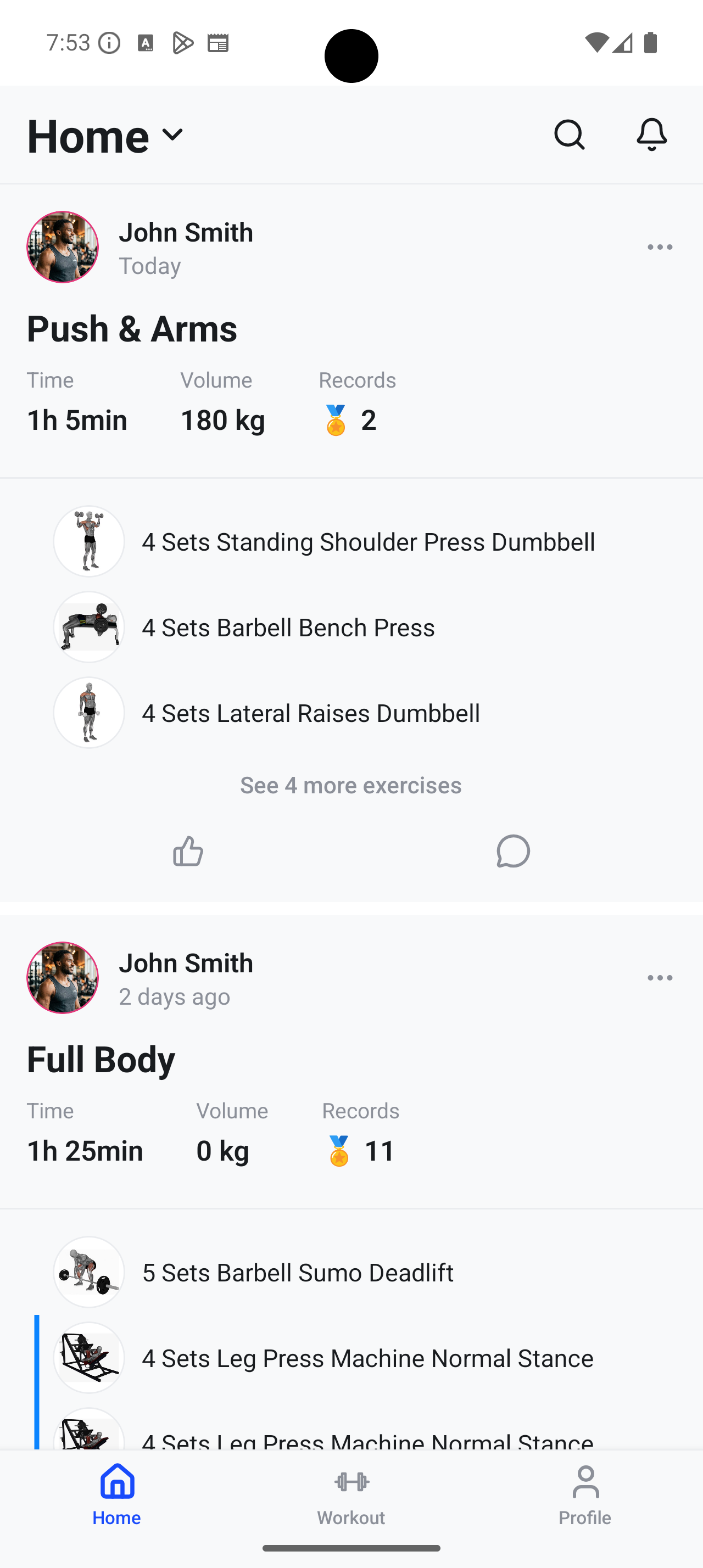
Task: Open Barbell Bench Press exercise
Action: coord(352,627)
